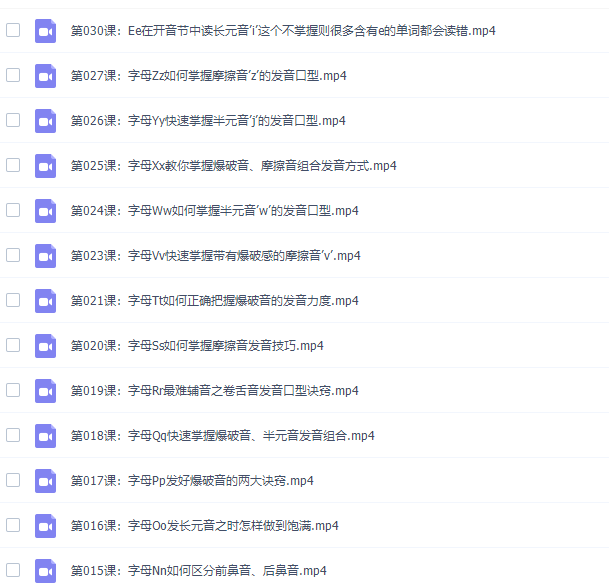This screenshot has width=609, height=588.
Task: Tick the checkbox beside 第025课 字母Xx
Action: coord(13,165)
